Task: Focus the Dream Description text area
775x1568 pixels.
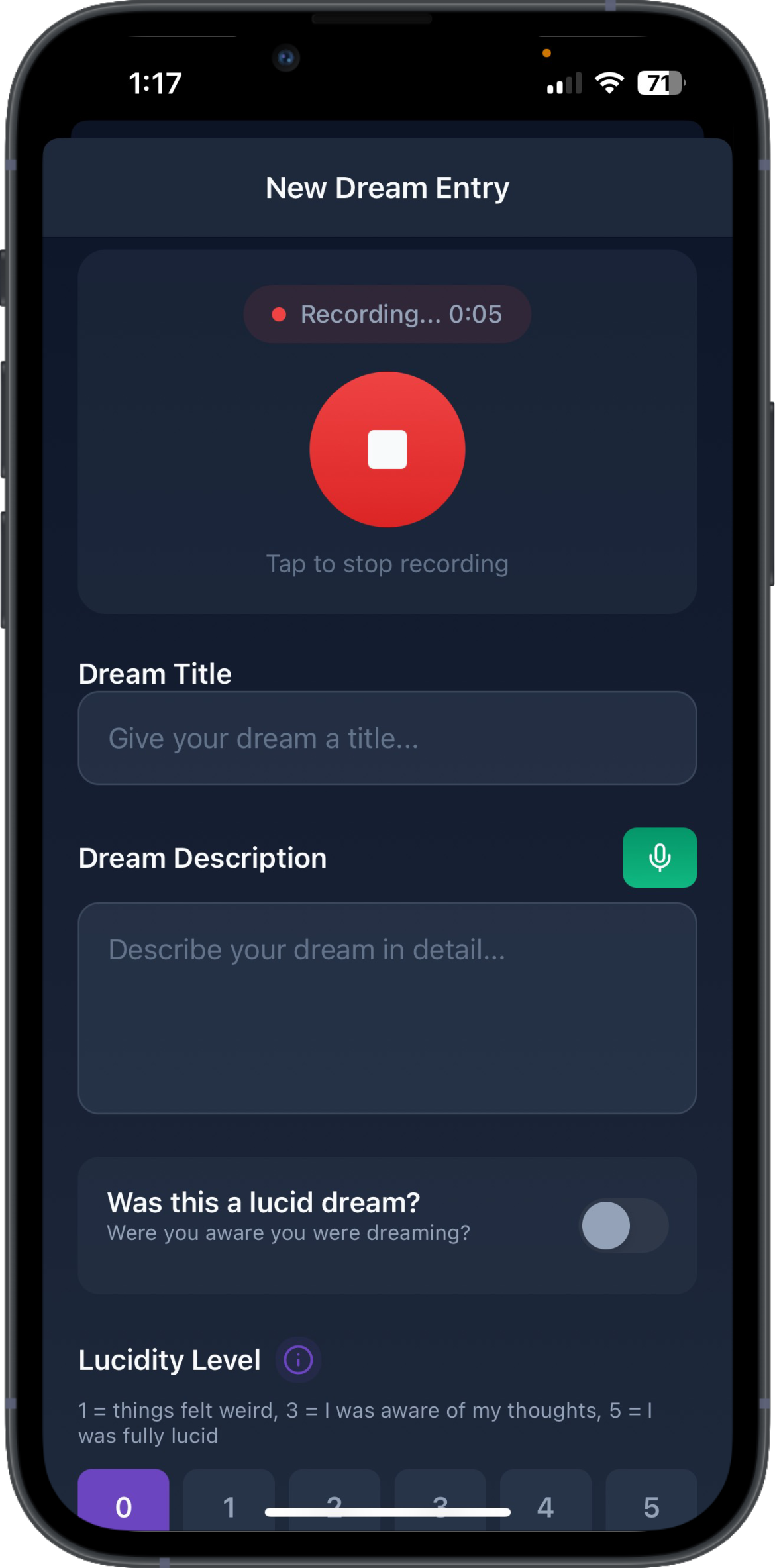Action: (387, 1007)
